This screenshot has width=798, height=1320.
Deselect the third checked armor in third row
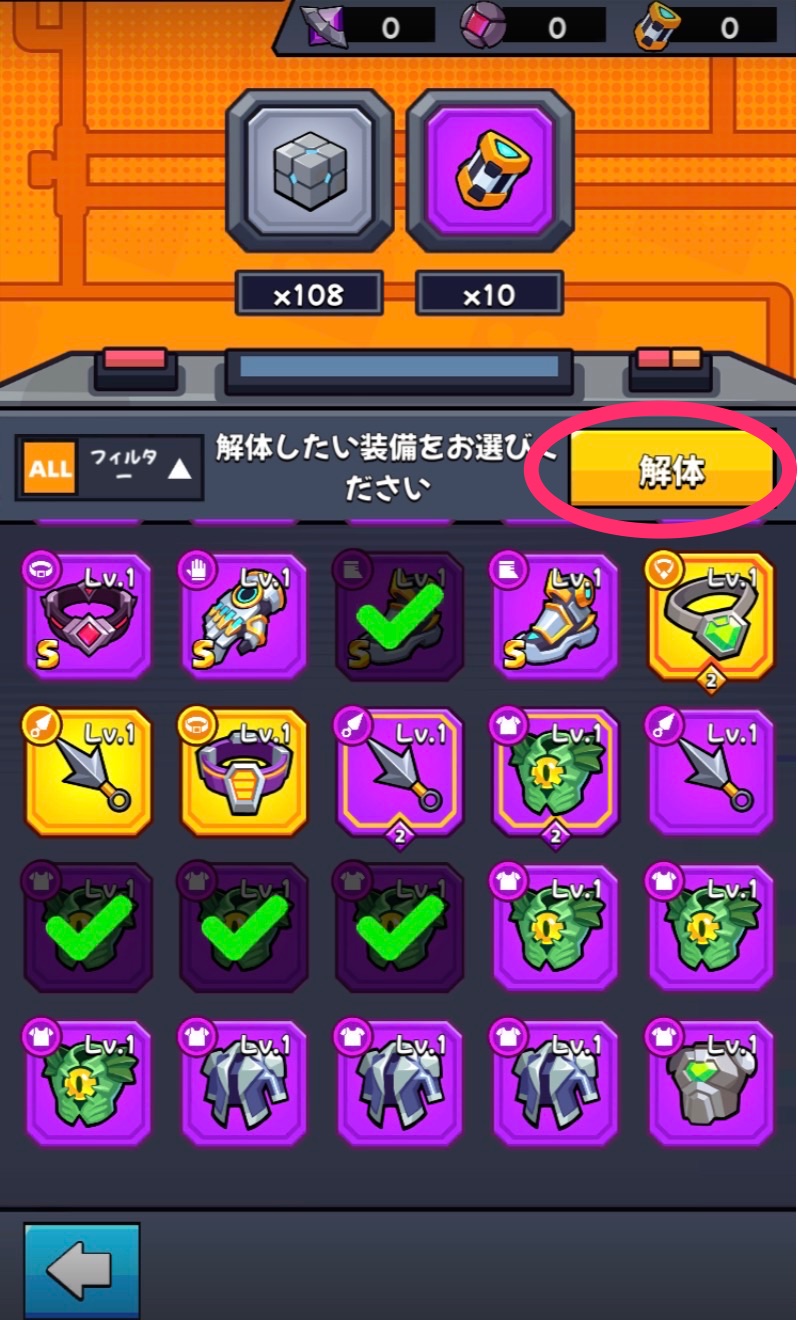398,926
